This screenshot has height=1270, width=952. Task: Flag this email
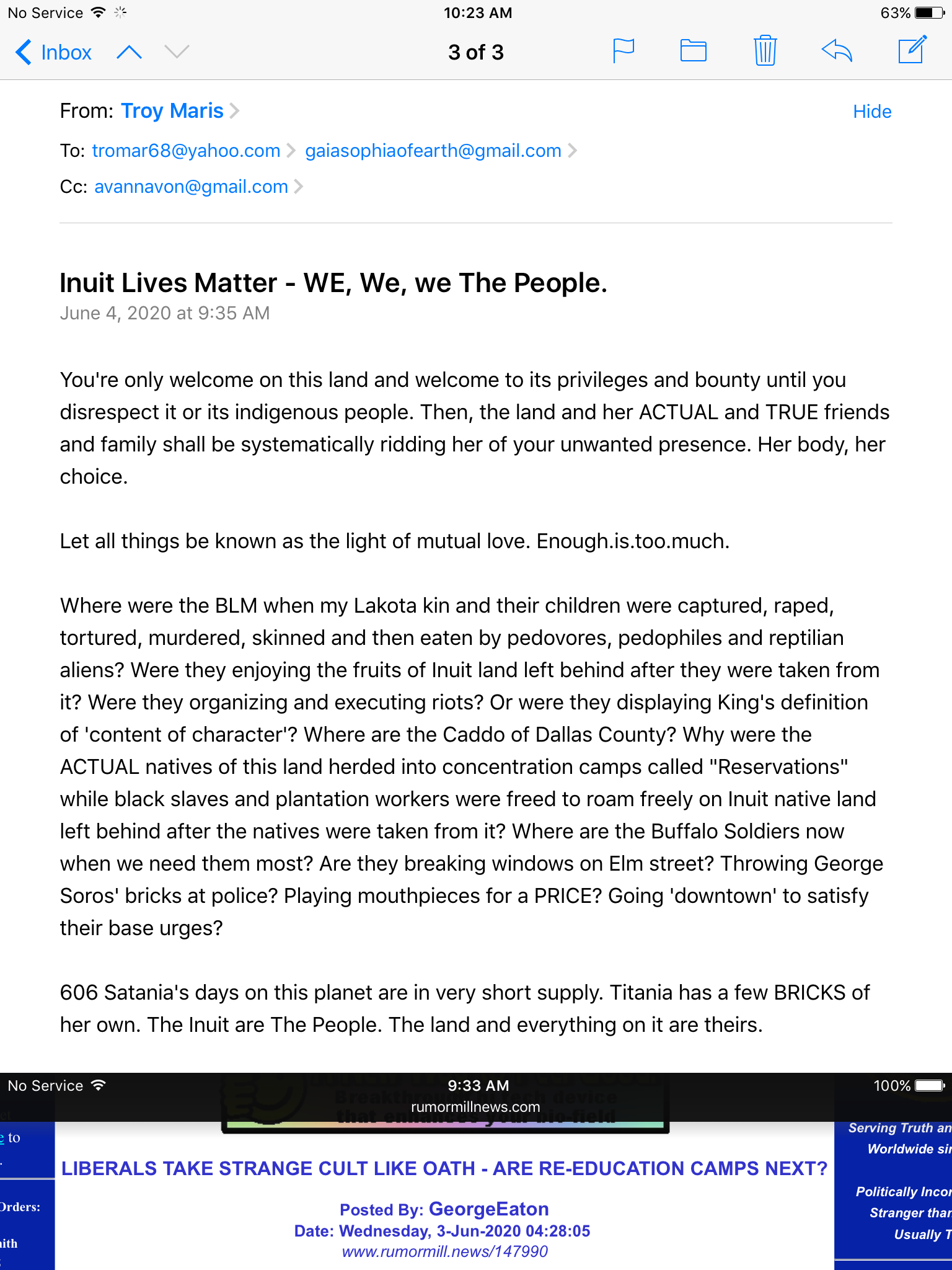pos(623,51)
